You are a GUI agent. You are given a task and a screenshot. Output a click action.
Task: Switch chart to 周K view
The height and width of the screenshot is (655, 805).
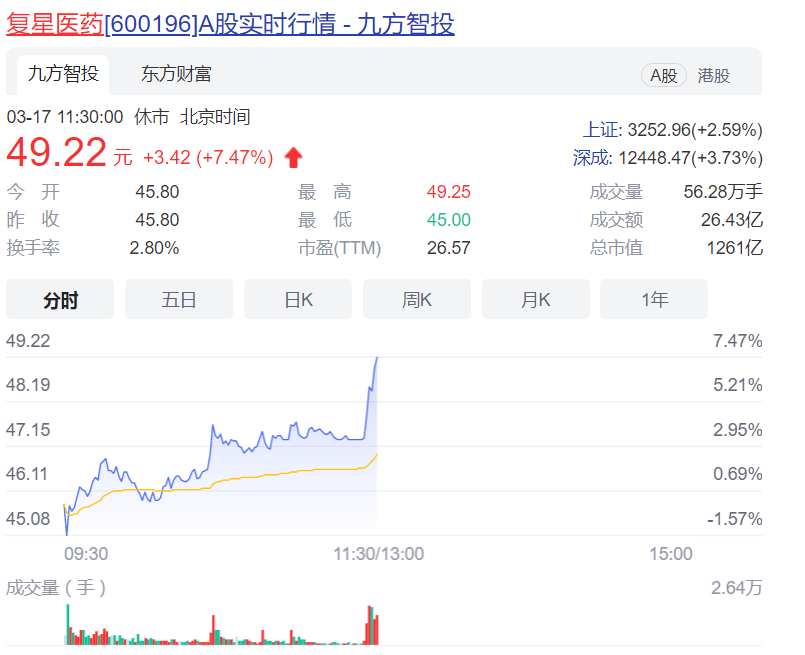(417, 299)
